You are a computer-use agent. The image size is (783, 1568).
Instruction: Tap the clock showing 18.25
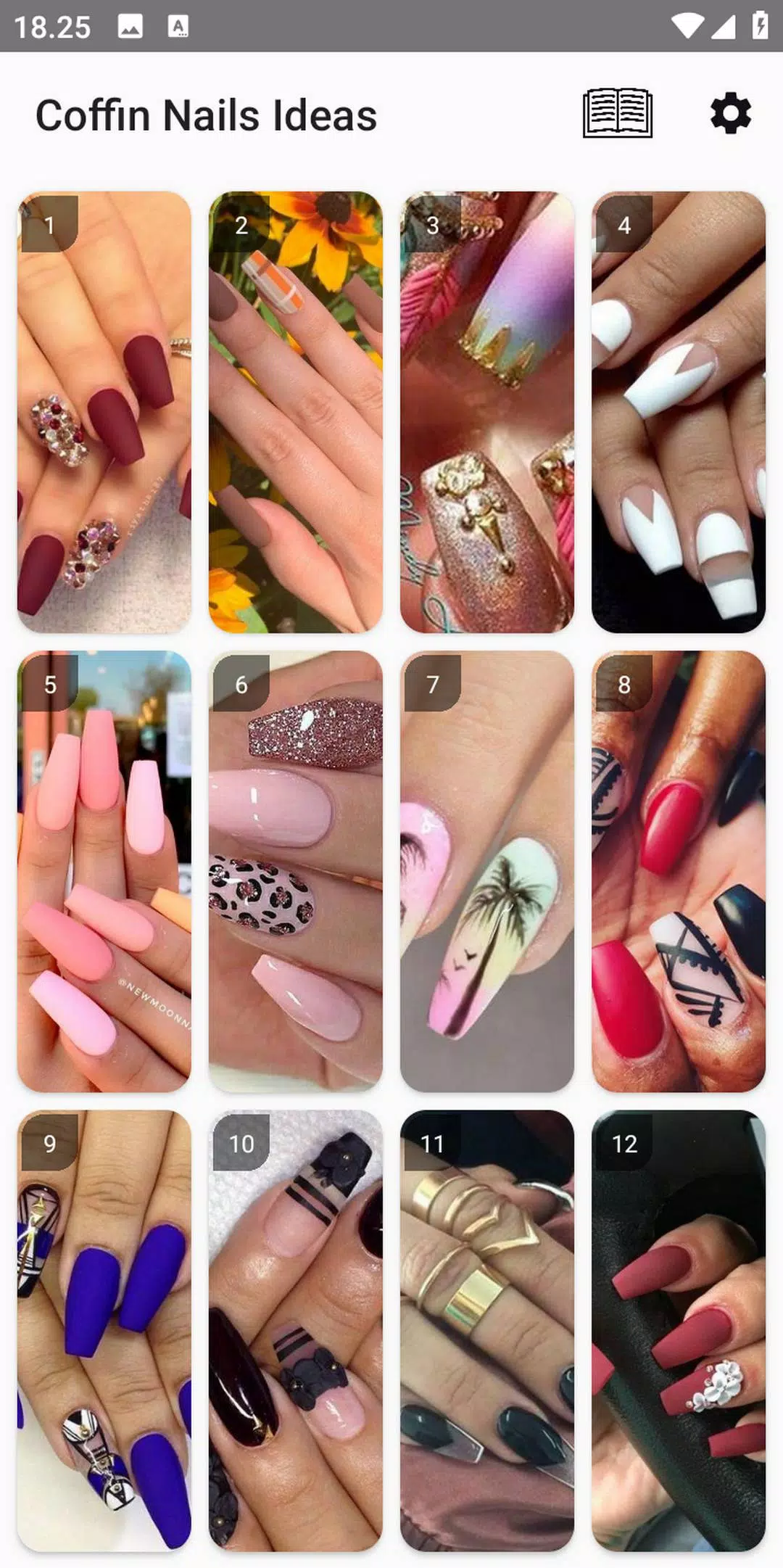tap(54, 27)
